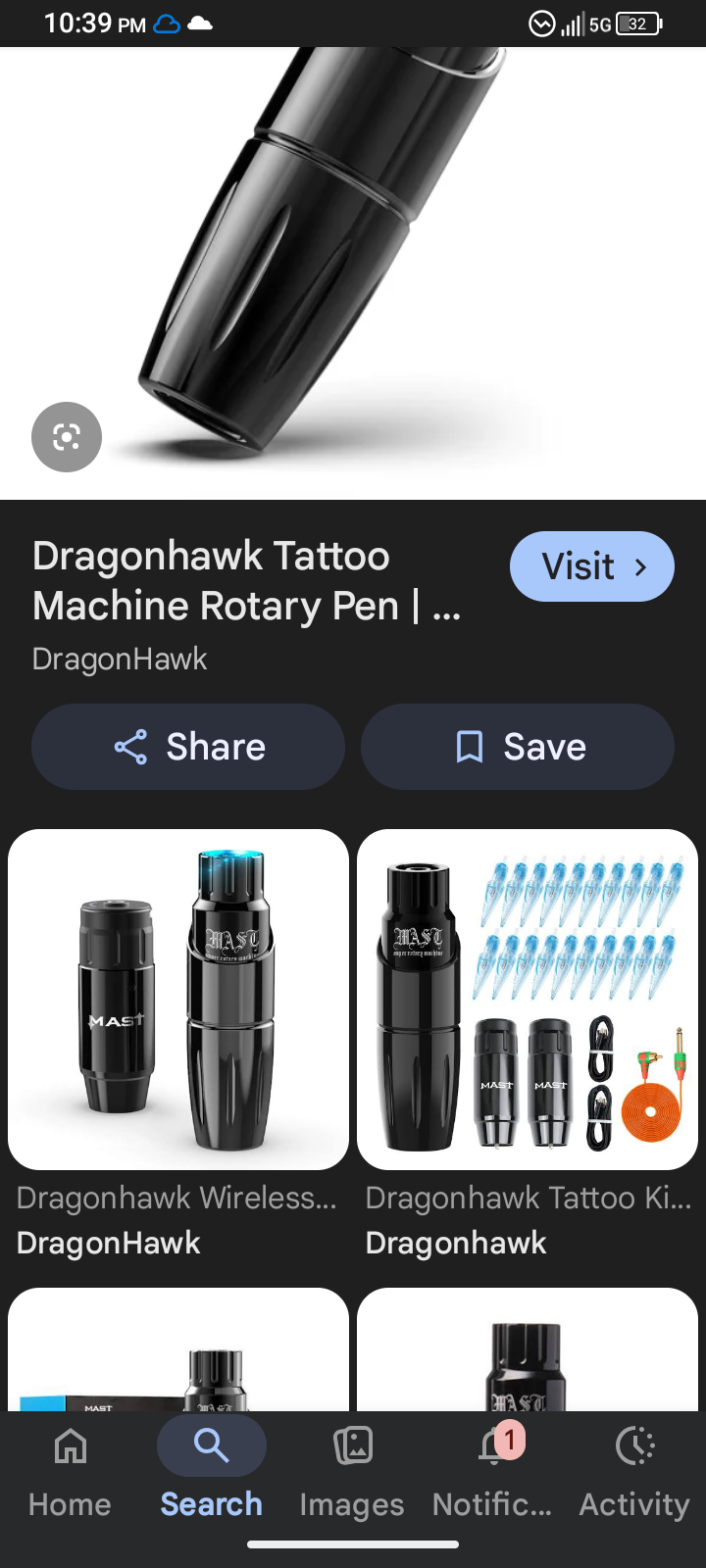Switch to the Images tab
Viewport: 706px width, 1568px height.
pos(352,1467)
